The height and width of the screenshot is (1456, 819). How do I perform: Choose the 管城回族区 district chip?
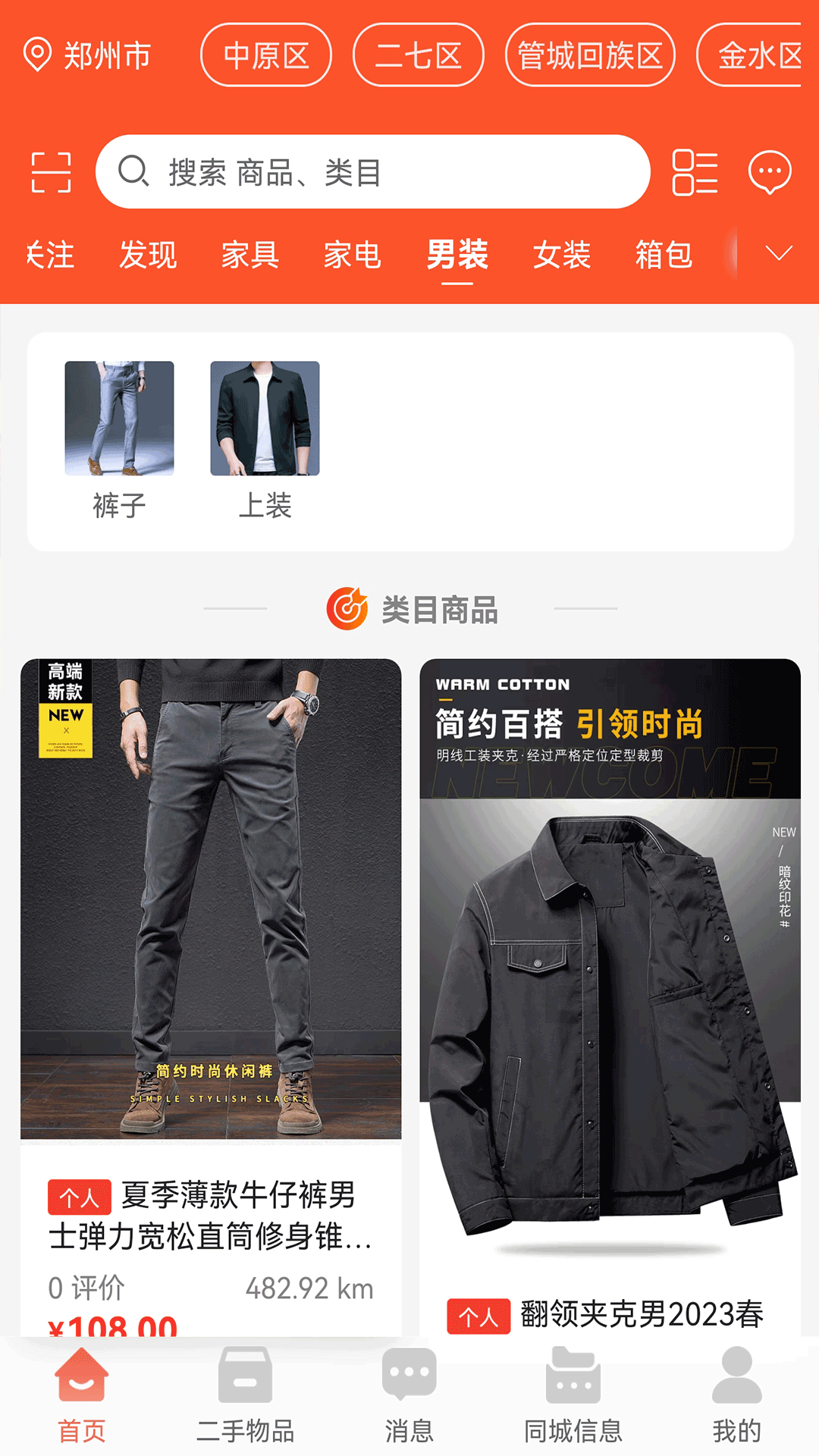(x=590, y=55)
